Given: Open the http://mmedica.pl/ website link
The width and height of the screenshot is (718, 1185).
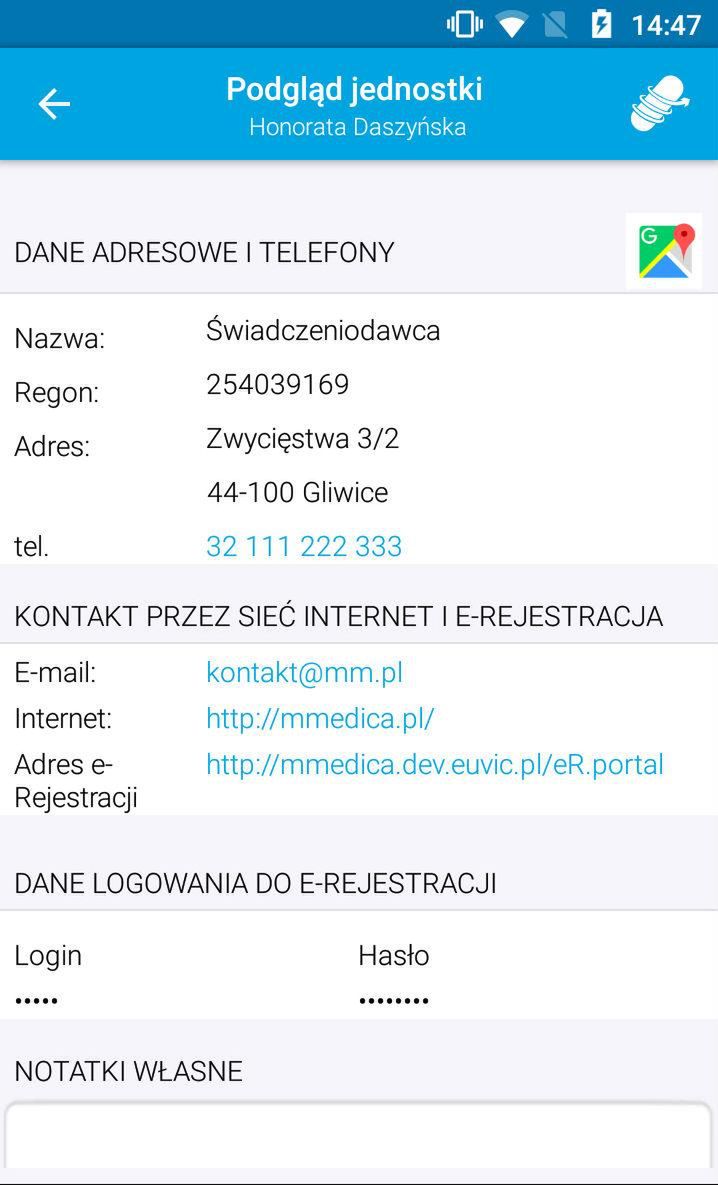Looking at the screenshot, I should point(320,719).
